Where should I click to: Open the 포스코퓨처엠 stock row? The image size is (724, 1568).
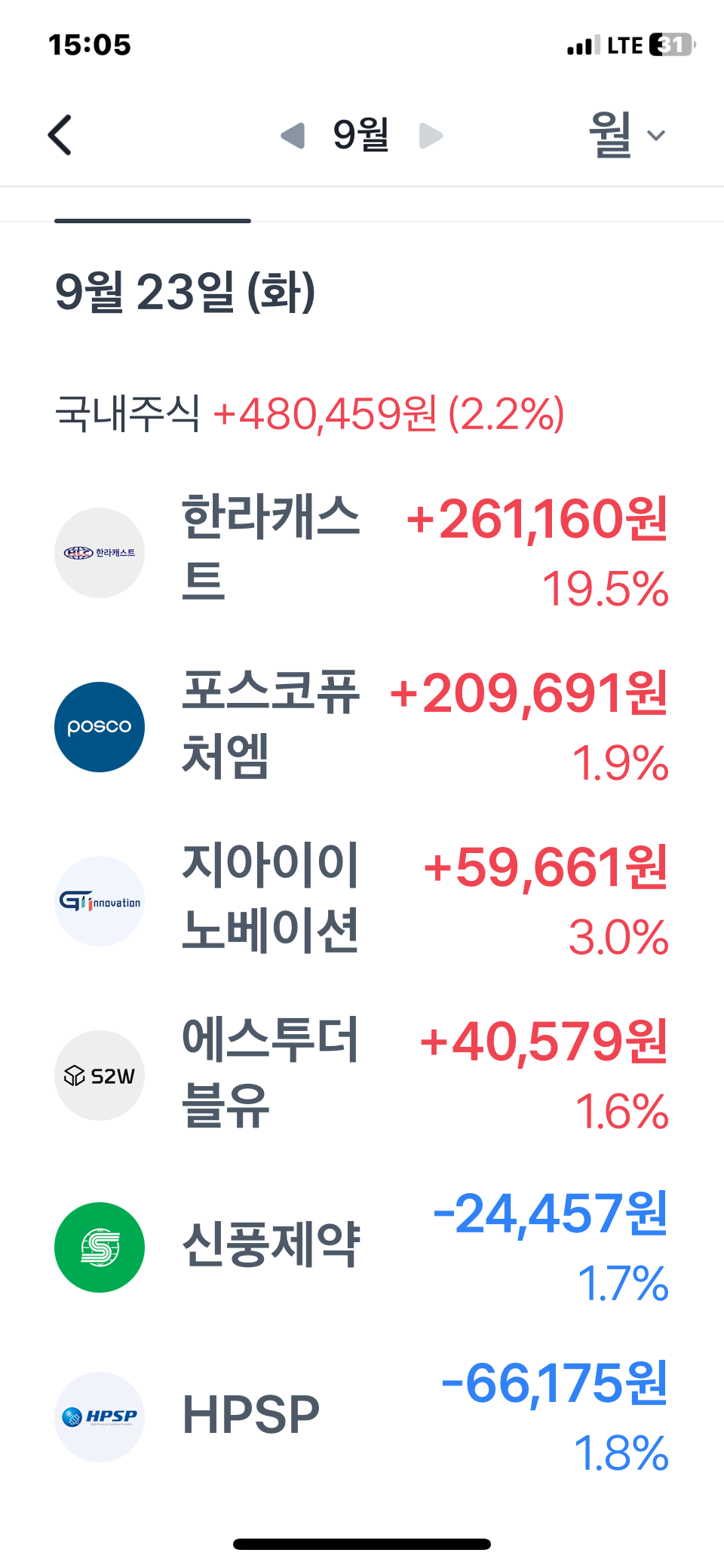point(362,726)
